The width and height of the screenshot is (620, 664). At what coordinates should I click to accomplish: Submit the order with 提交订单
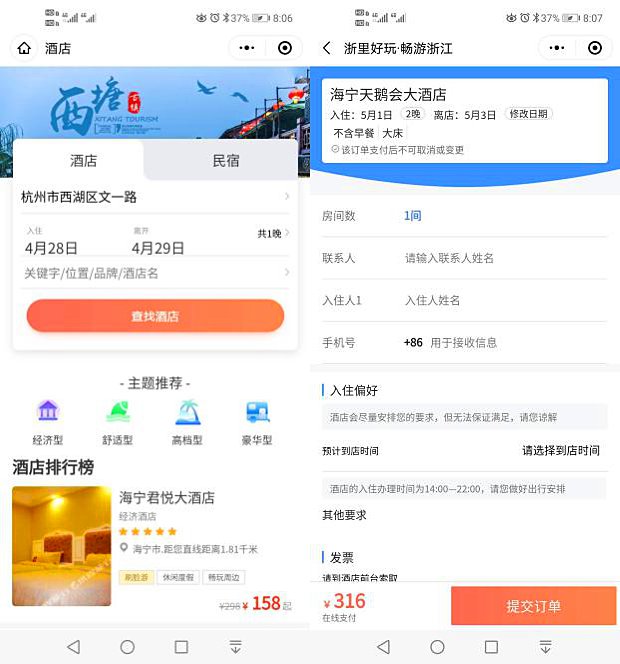tap(533, 606)
